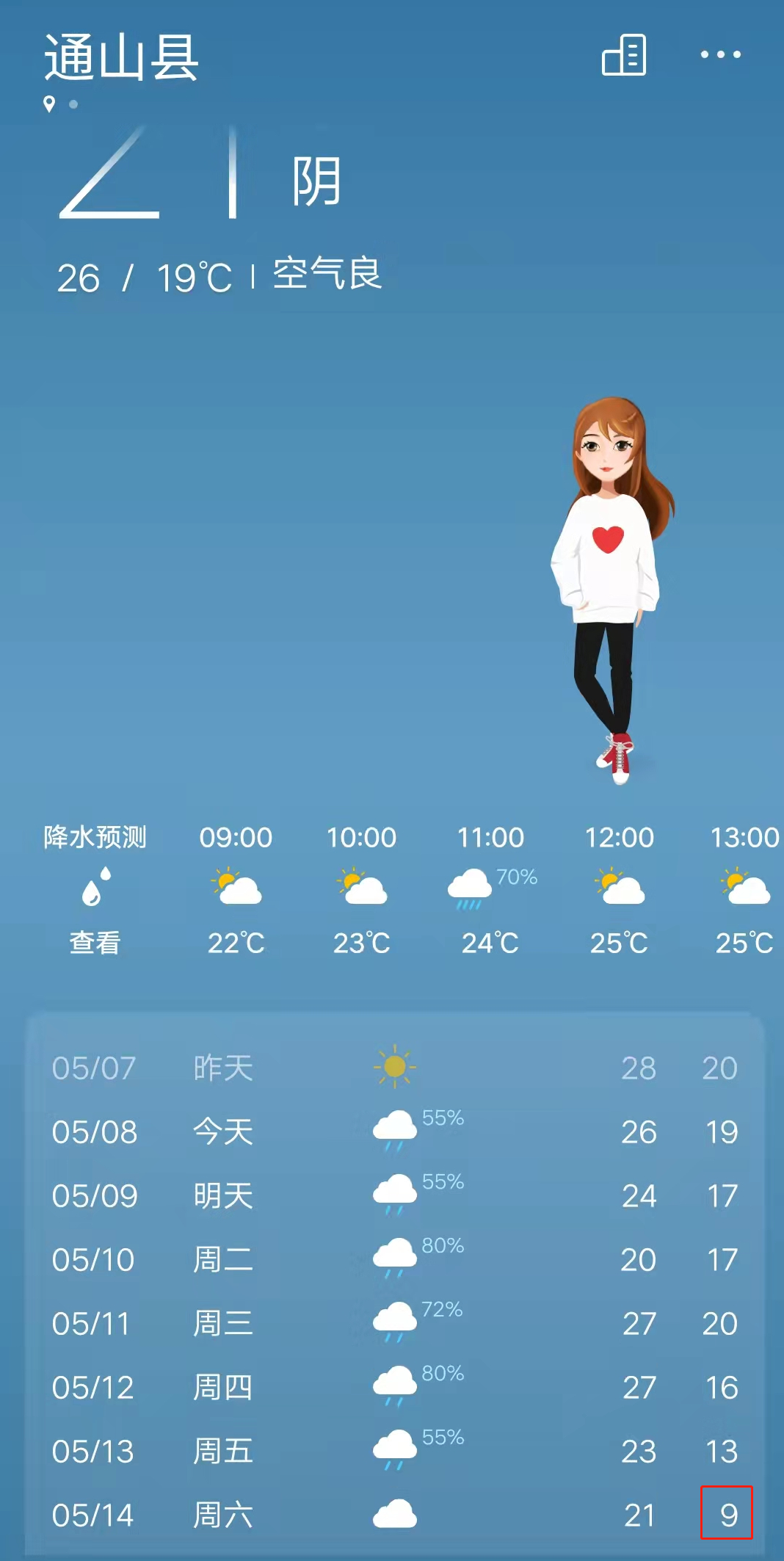This screenshot has width=784, height=1561.
Task: Open the 05/10 周二 forecast row
Action: pos(394,1259)
